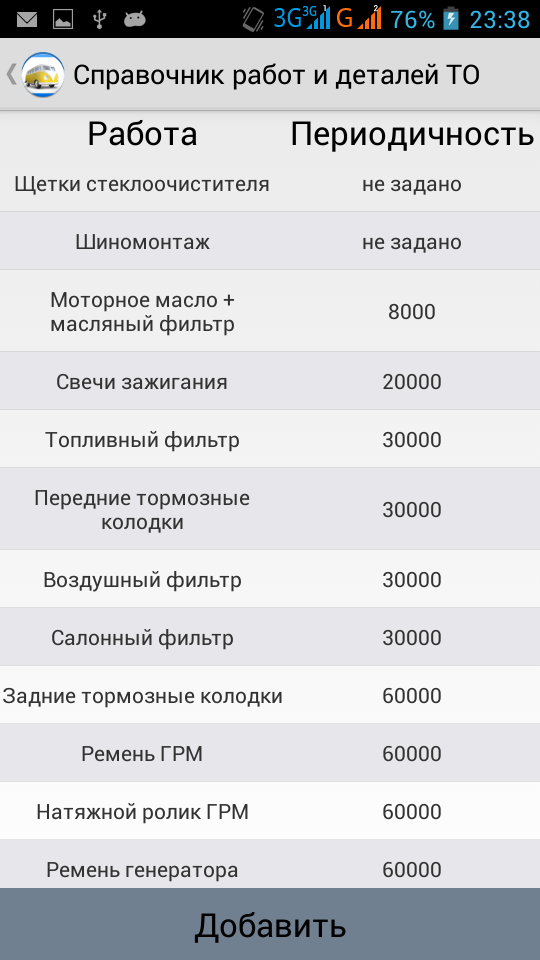Open Натяжной ролик ГРМ

[x=270, y=811]
